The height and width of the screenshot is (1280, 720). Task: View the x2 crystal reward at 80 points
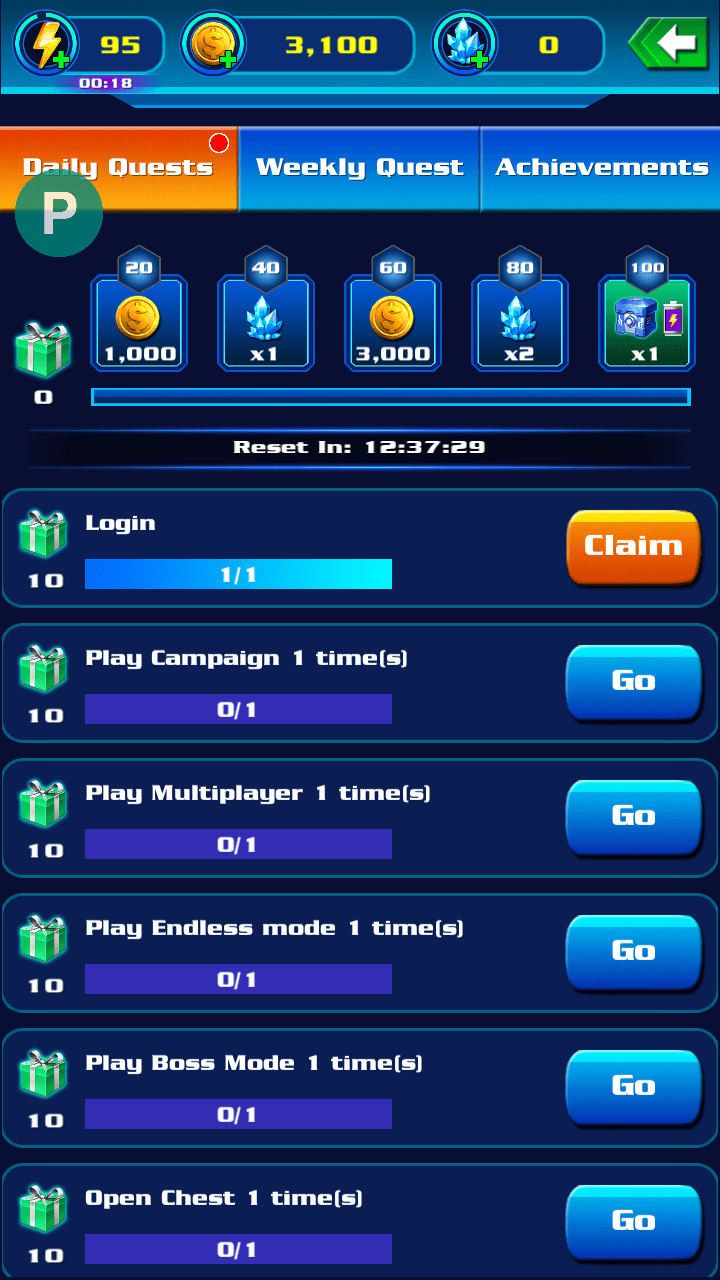tap(519, 323)
